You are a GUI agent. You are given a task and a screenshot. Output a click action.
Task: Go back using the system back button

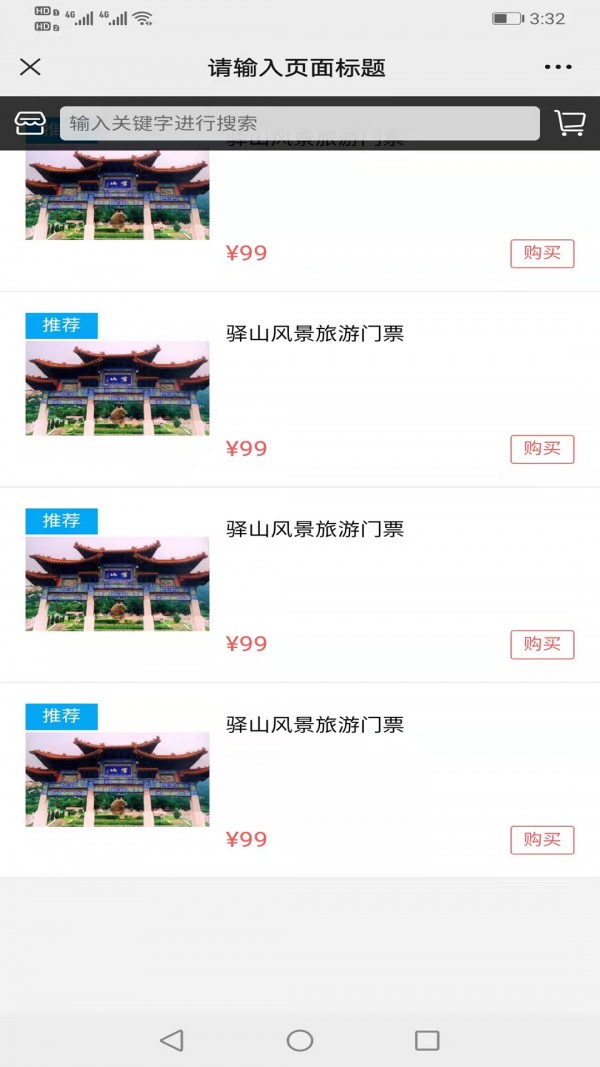click(x=172, y=1040)
